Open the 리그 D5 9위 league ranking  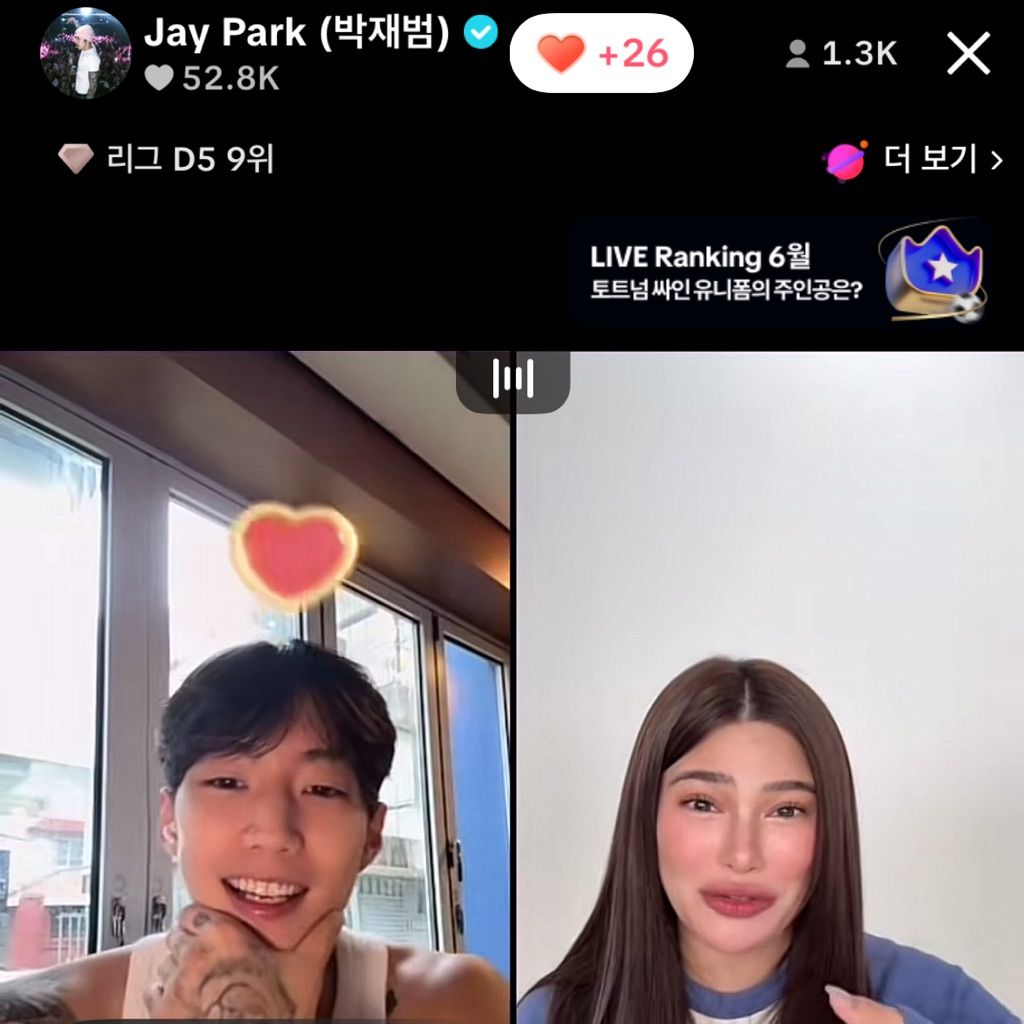(166, 159)
